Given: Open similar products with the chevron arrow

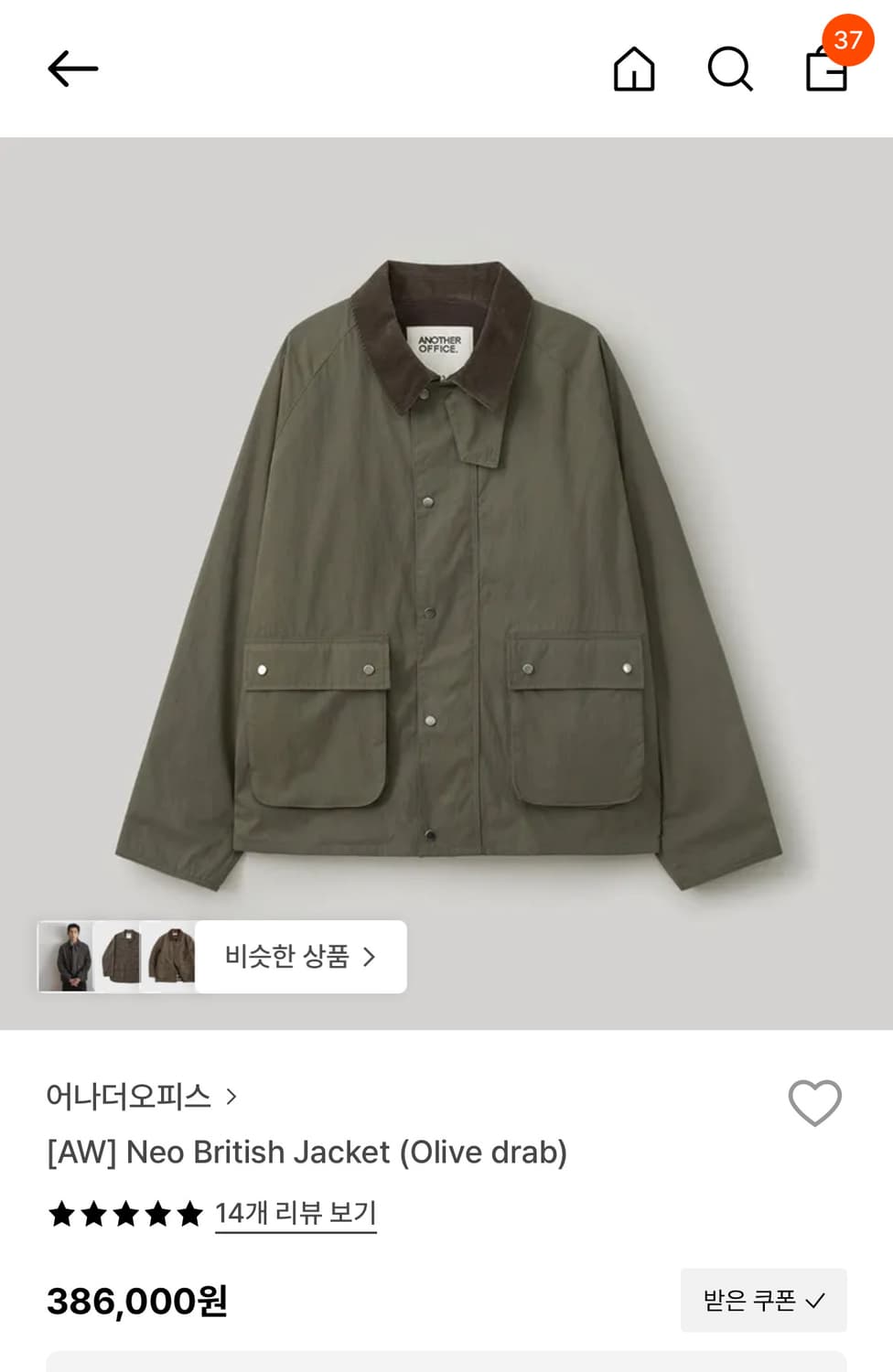Looking at the screenshot, I should (x=370, y=957).
